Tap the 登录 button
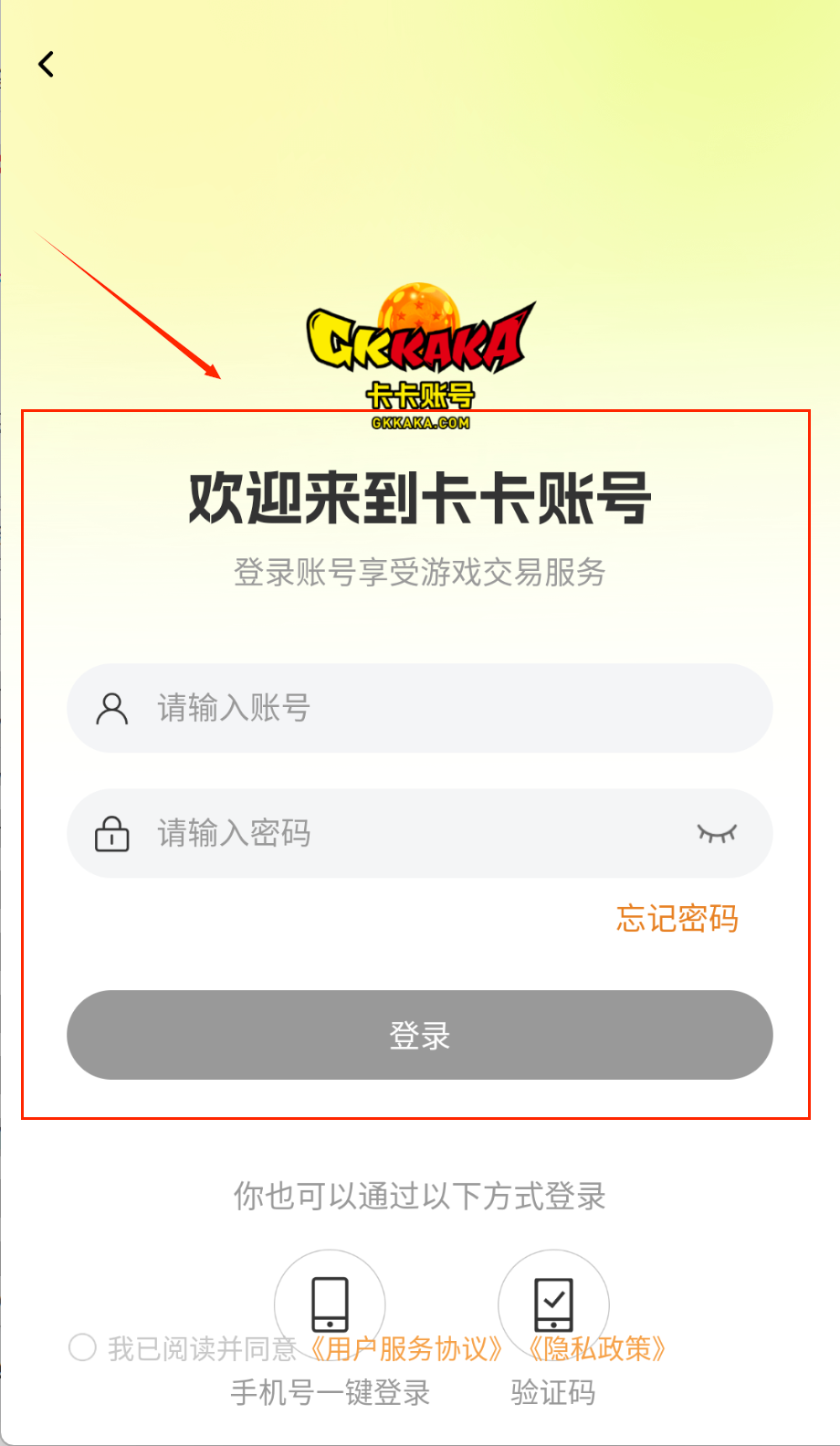The width and height of the screenshot is (840, 1446). pos(420,1035)
